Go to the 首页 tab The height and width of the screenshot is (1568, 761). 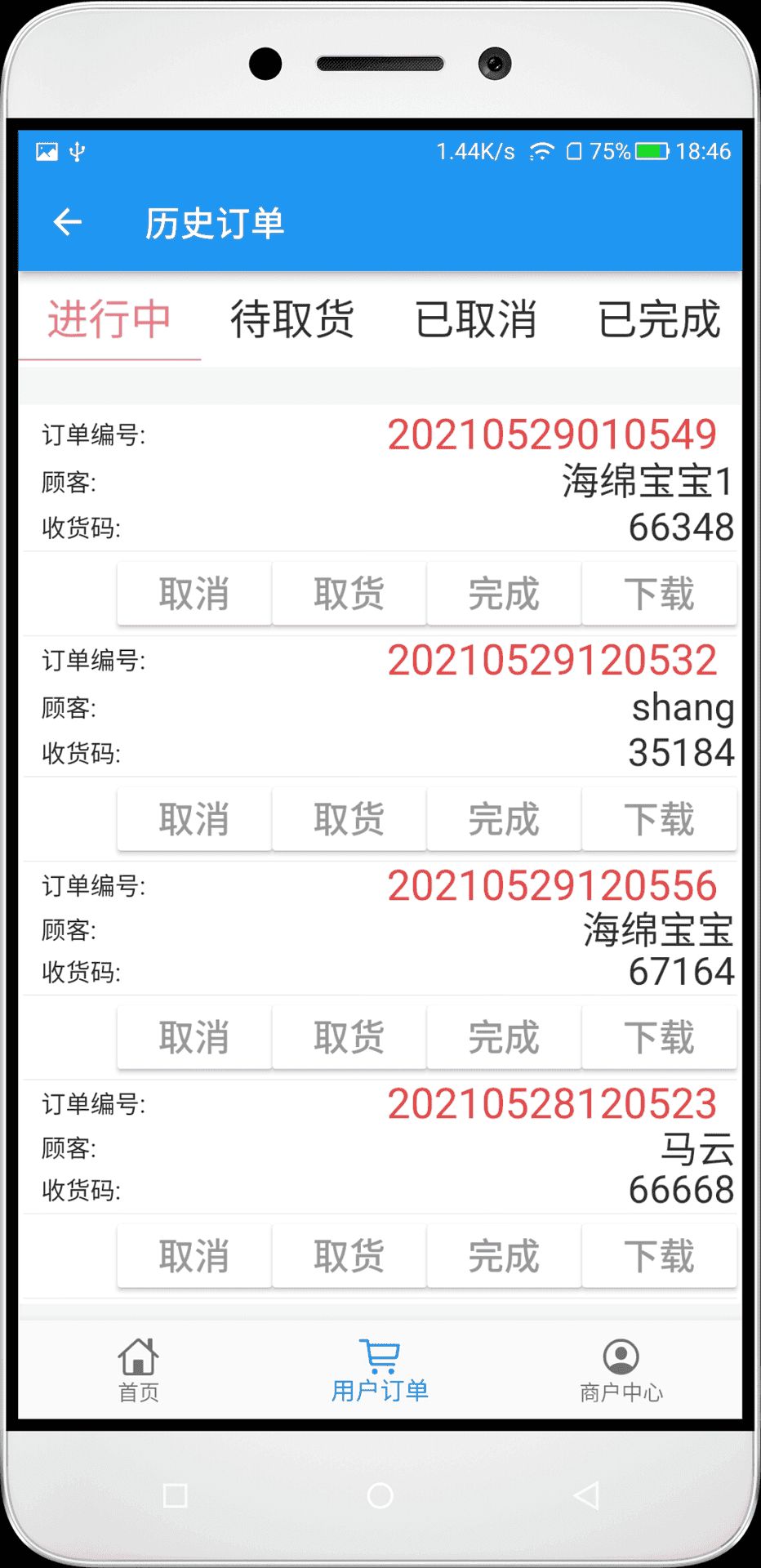(x=139, y=1370)
